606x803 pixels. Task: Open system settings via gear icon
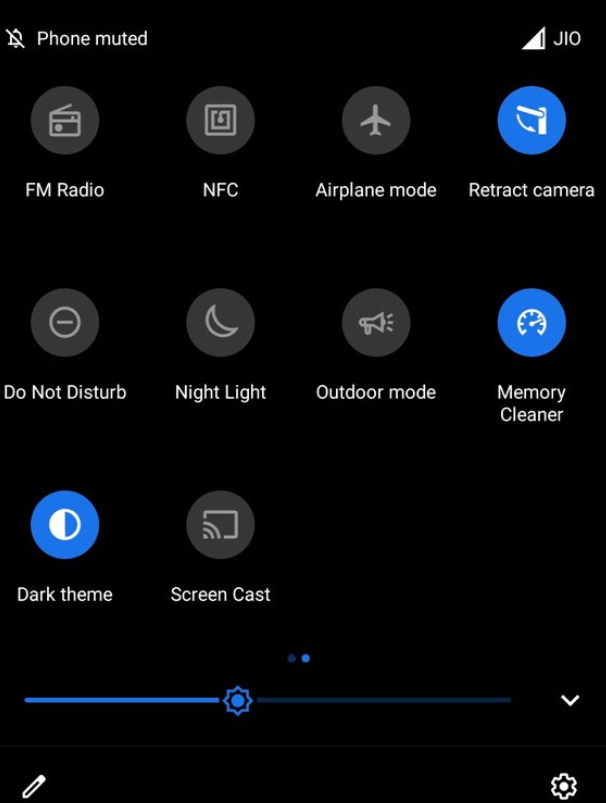pos(564,786)
